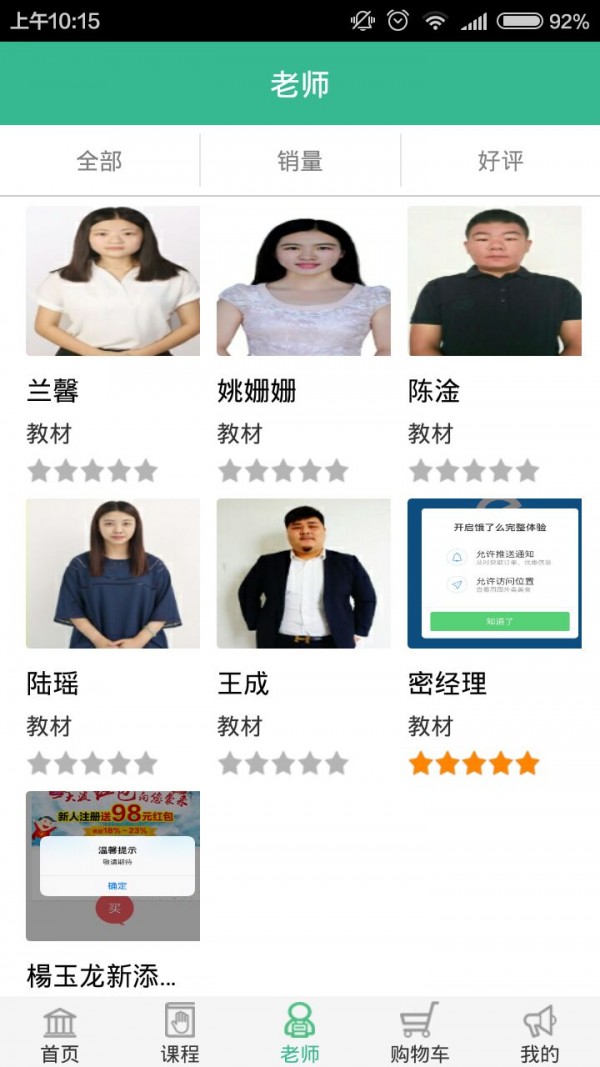The width and height of the screenshot is (600, 1067).
Task: Sort teachers by 销量
Action: click(x=300, y=160)
